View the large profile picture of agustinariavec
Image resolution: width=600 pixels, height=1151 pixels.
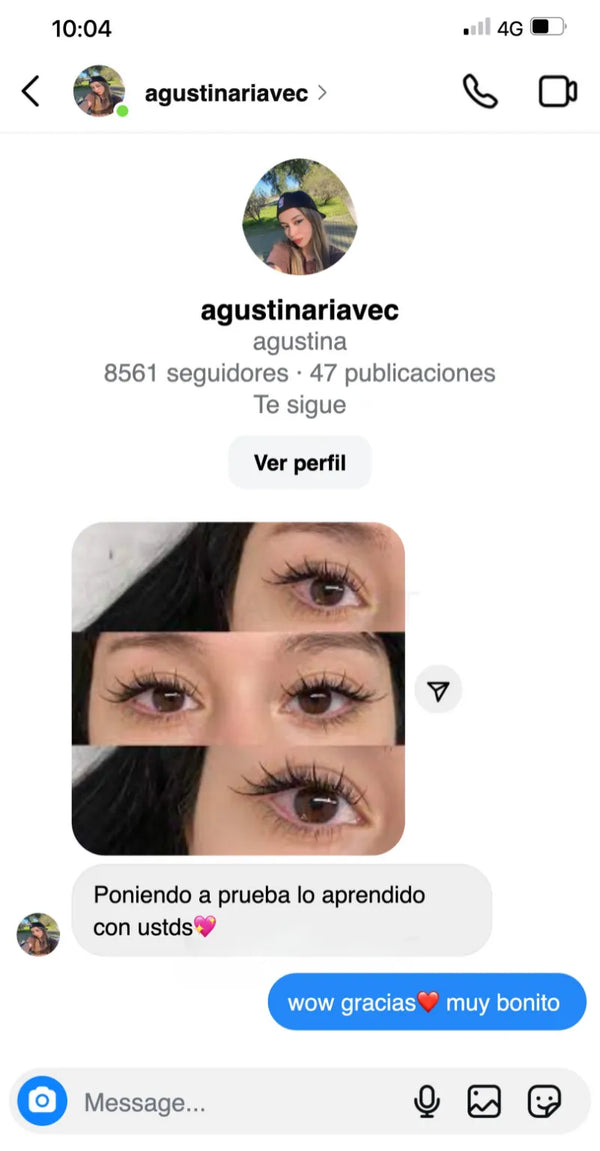tap(299, 217)
